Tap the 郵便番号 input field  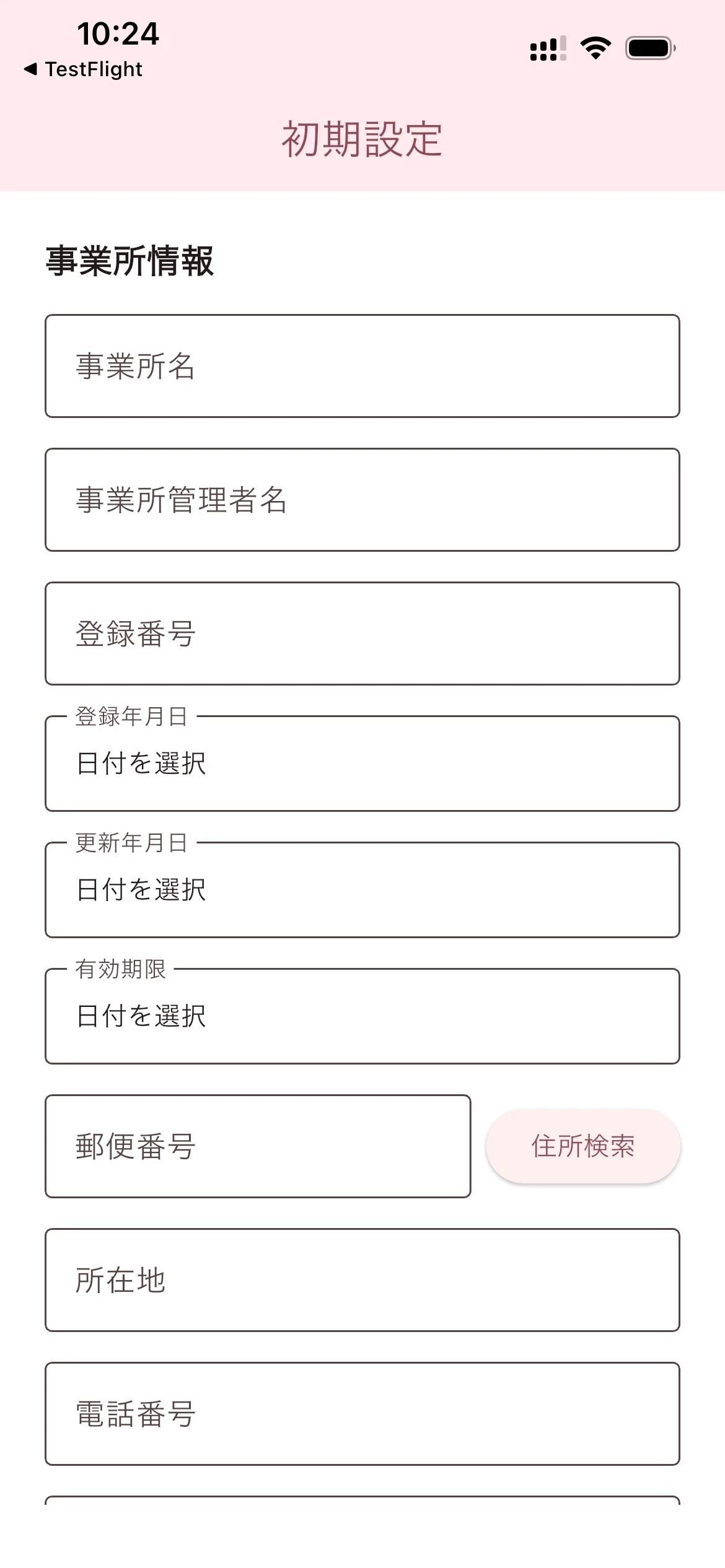[258, 1146]
